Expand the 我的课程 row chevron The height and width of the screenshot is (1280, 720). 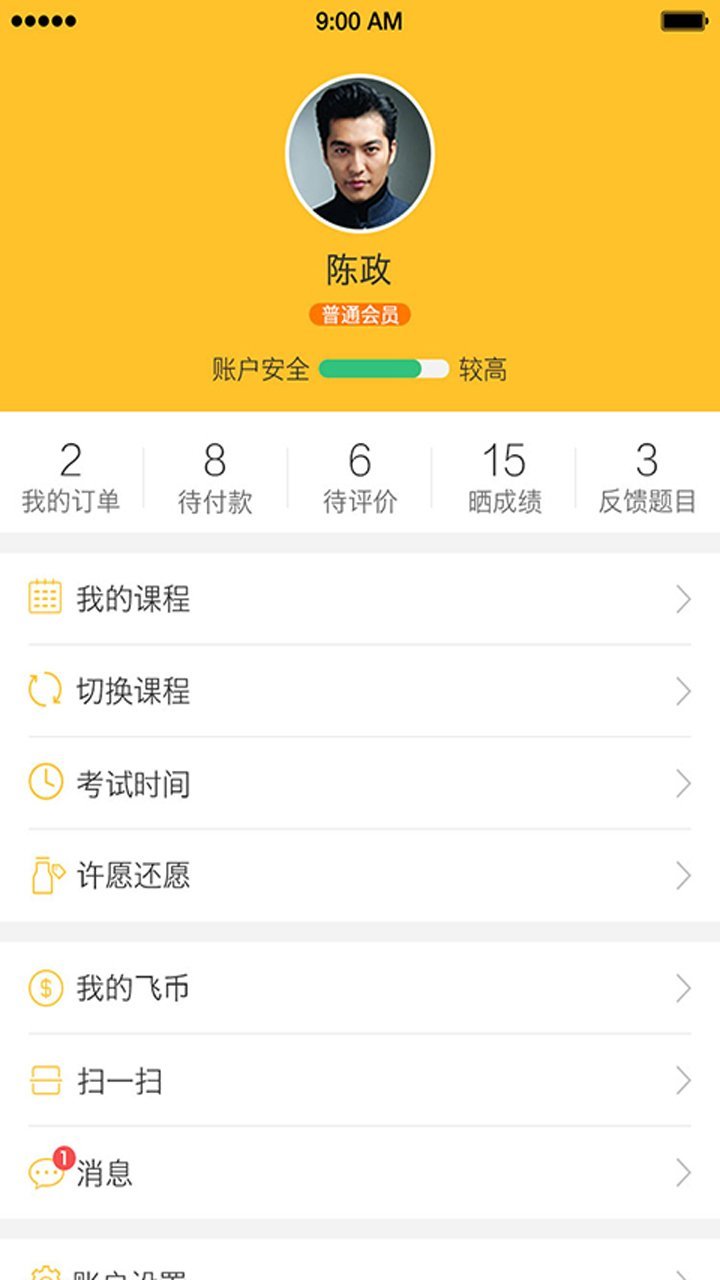click(x=684, y=598)
